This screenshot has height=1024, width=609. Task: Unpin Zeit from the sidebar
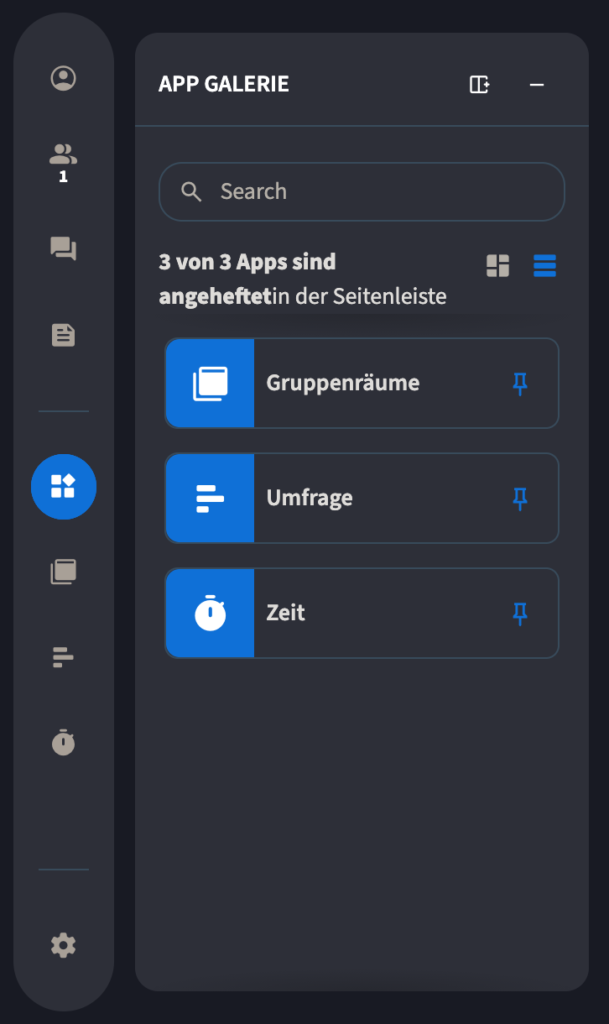520,613
